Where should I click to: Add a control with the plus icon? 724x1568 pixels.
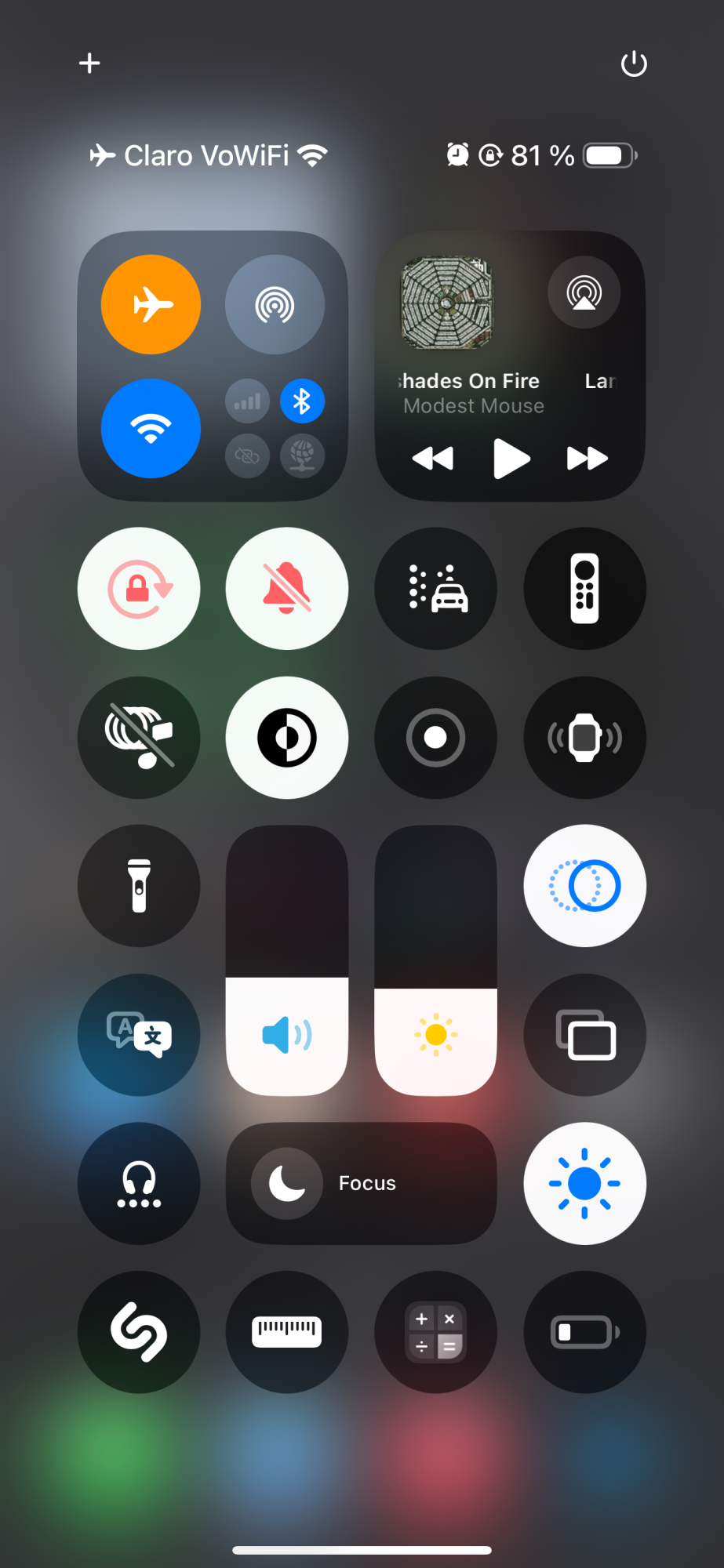click(x=89, y=64)
